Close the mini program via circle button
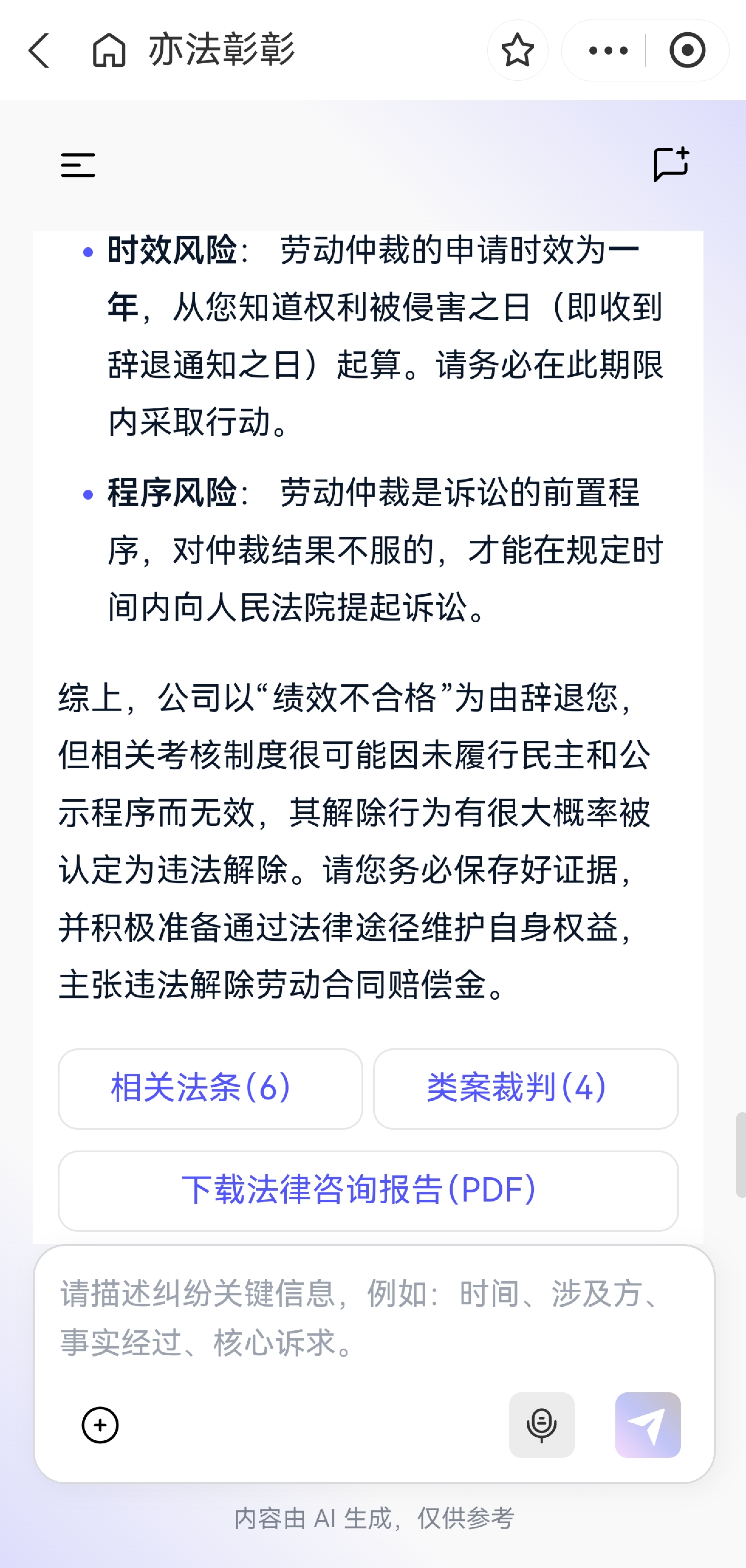Image resolution: width=746 pixels, height=1568 pixels. click(x=687, y=50)
